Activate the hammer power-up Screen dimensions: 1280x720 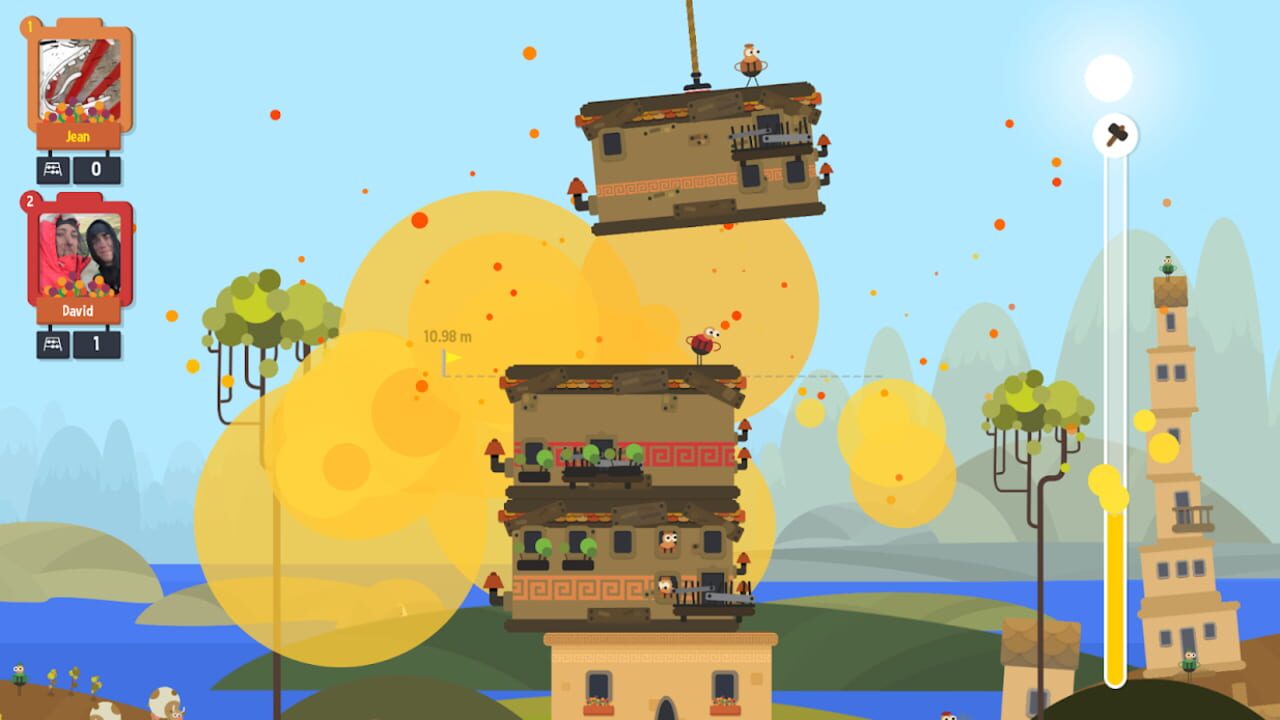point(1115,134)
